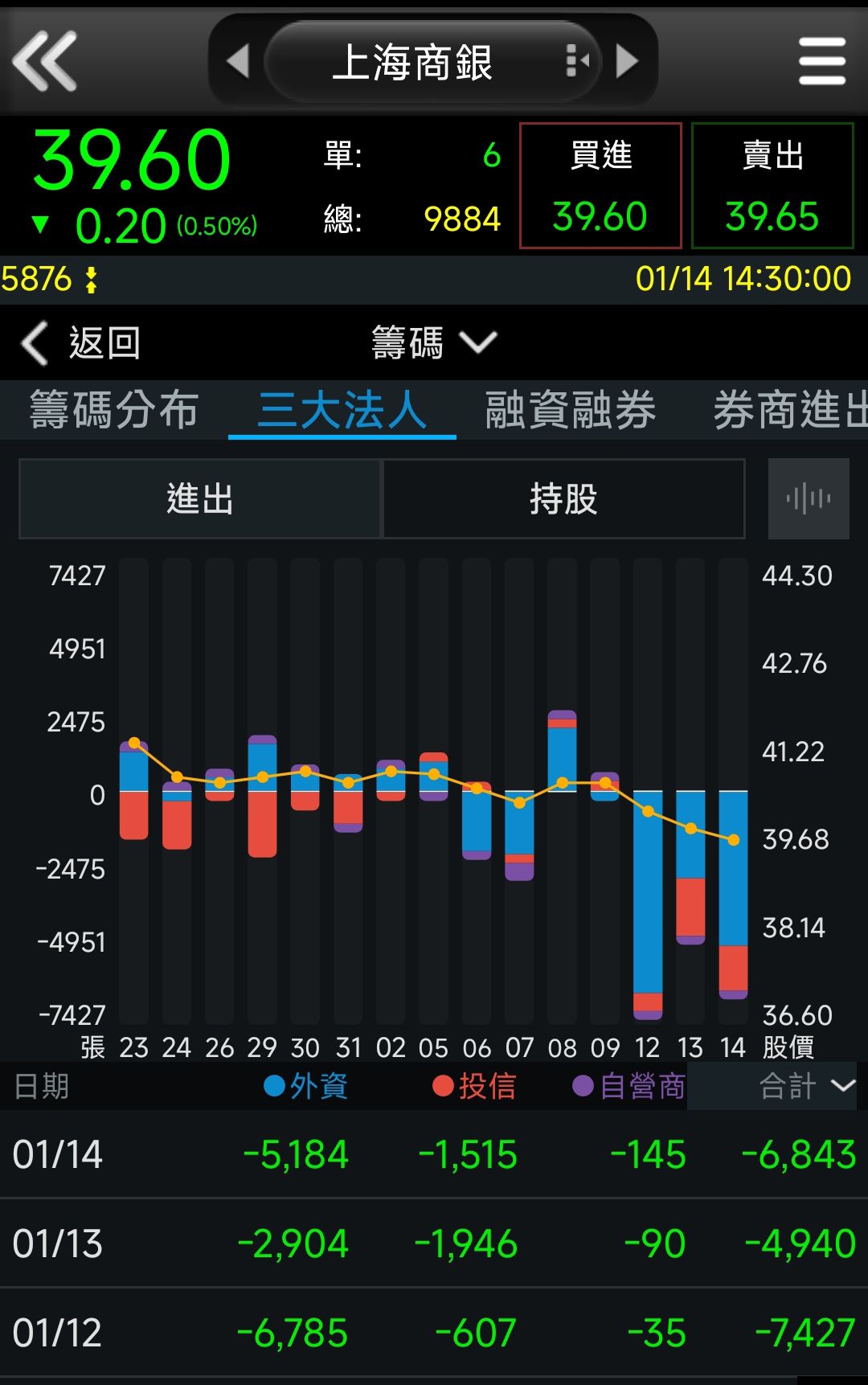Switch to the 融資融券 tab
The image size is (868, 1385).
(x=571, y=411)
